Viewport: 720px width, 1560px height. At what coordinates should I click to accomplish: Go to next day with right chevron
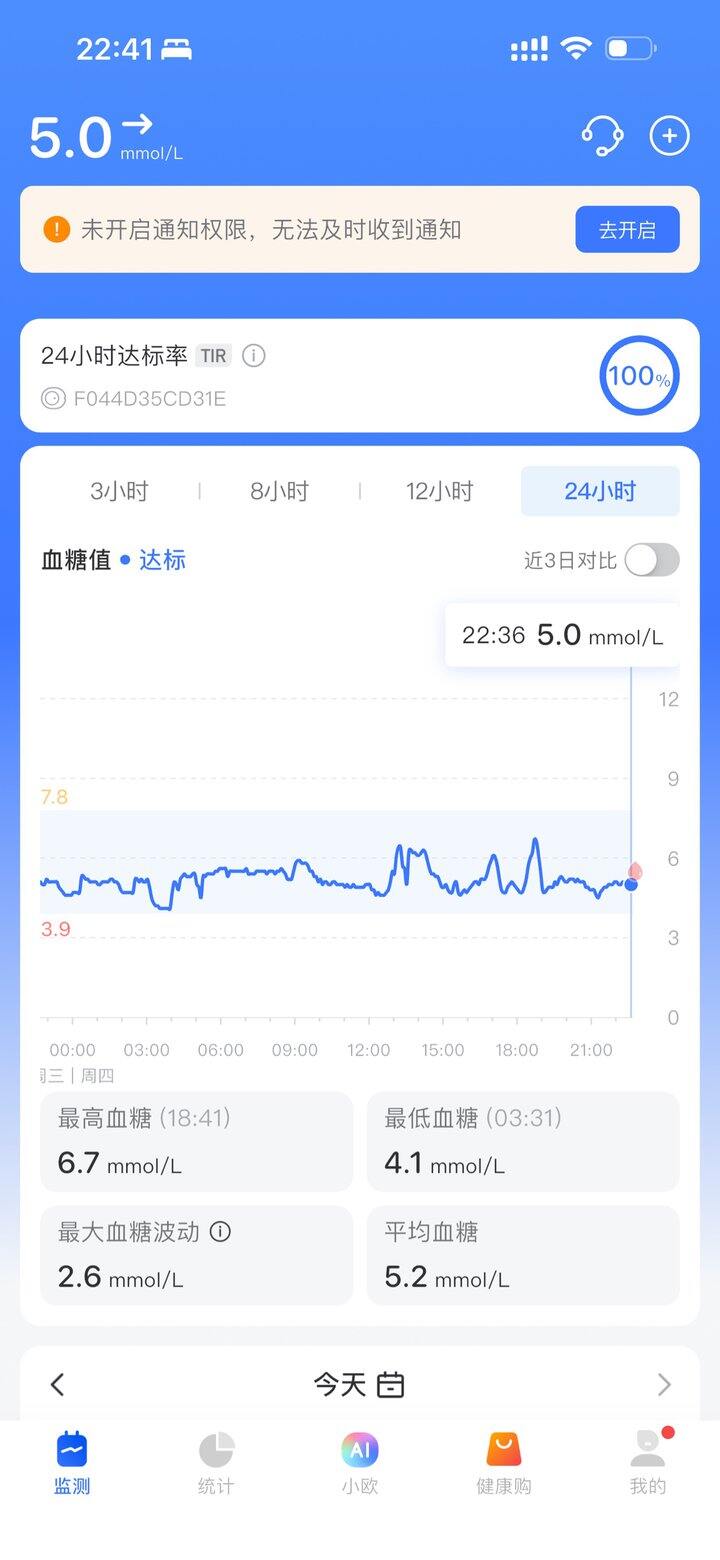663,1384
